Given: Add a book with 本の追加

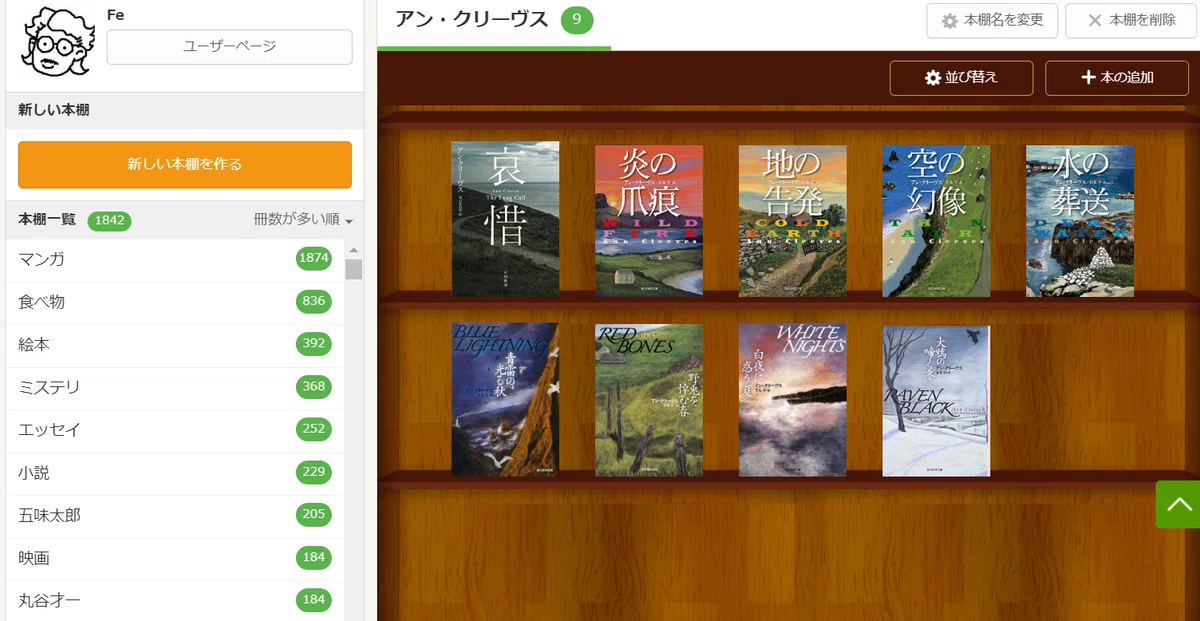Looking at the screenshot, I should (x=1117, y=78).
